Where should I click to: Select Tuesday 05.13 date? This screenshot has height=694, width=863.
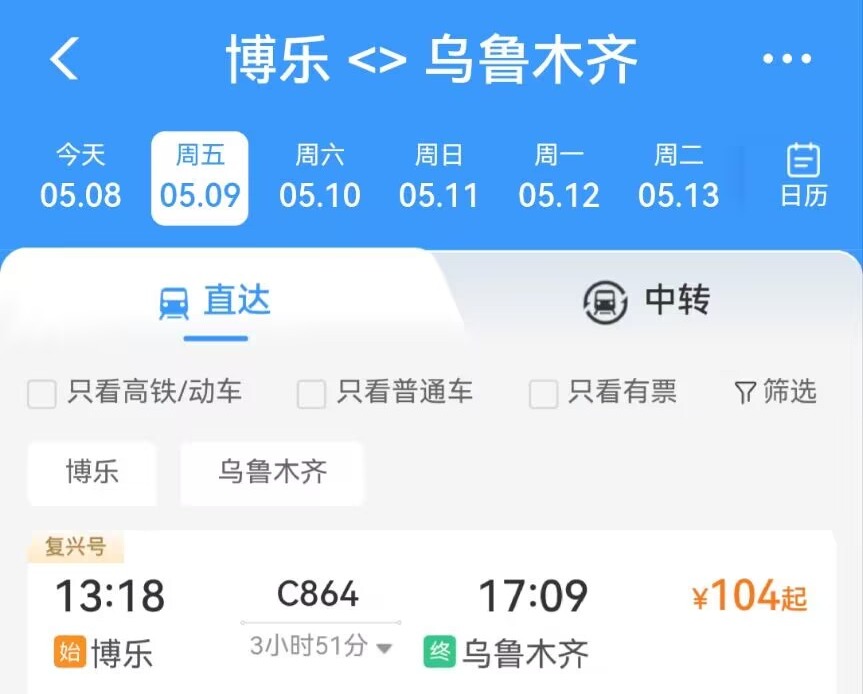pos(679,177)
